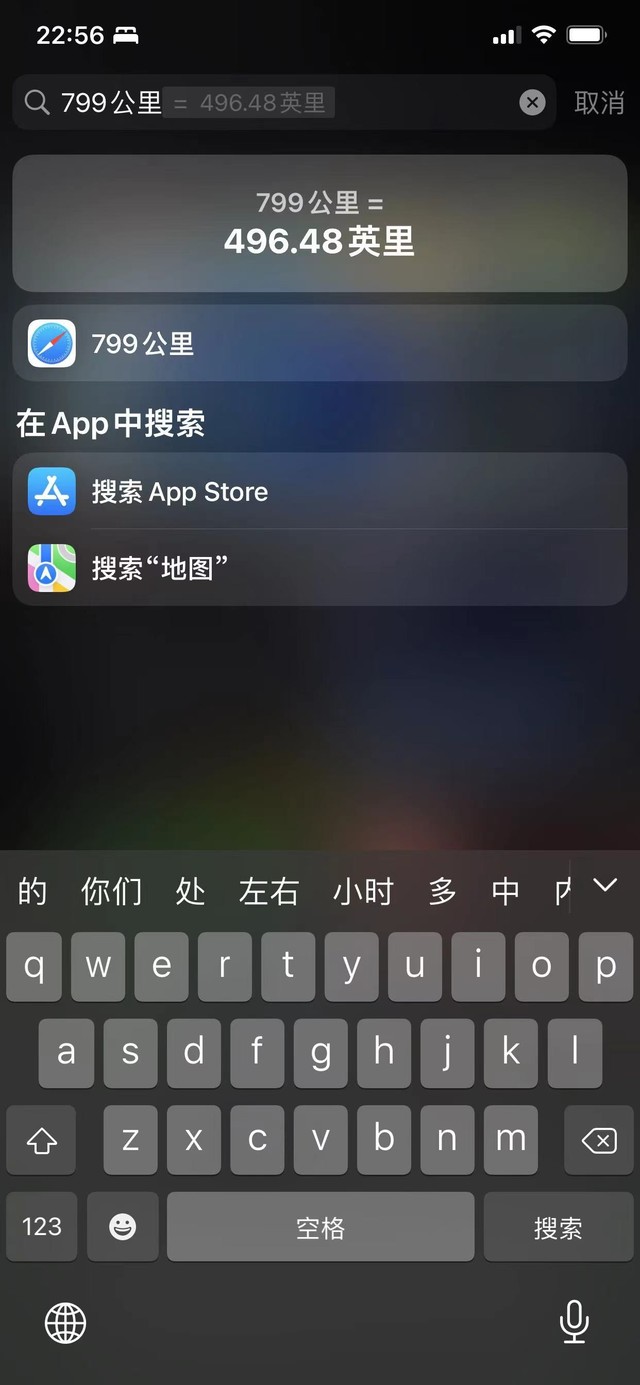Clear the search text with the X icon
640x1385 pixels.
(533, 102)
